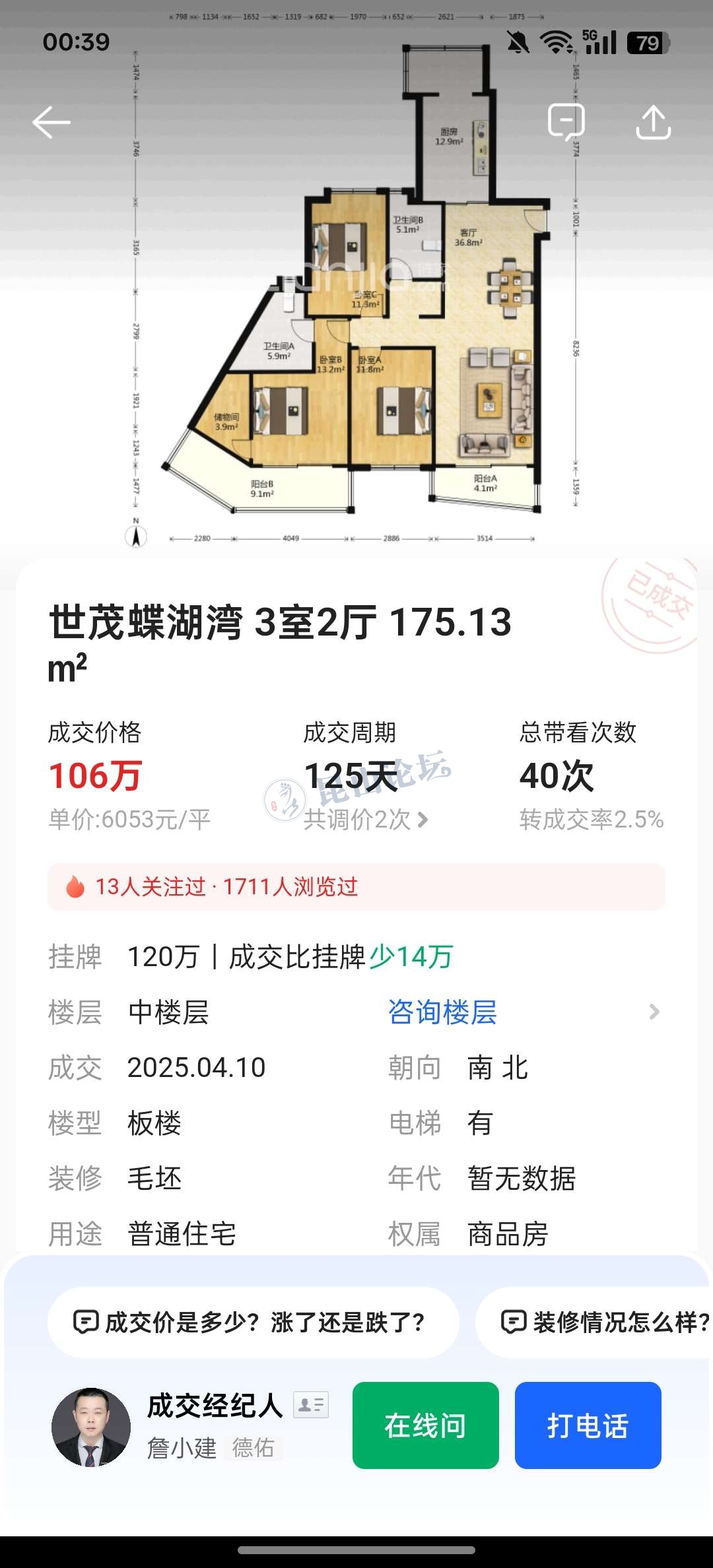
Task: View price adjustment history 共调价2次
Action: (x=366, y=820)
